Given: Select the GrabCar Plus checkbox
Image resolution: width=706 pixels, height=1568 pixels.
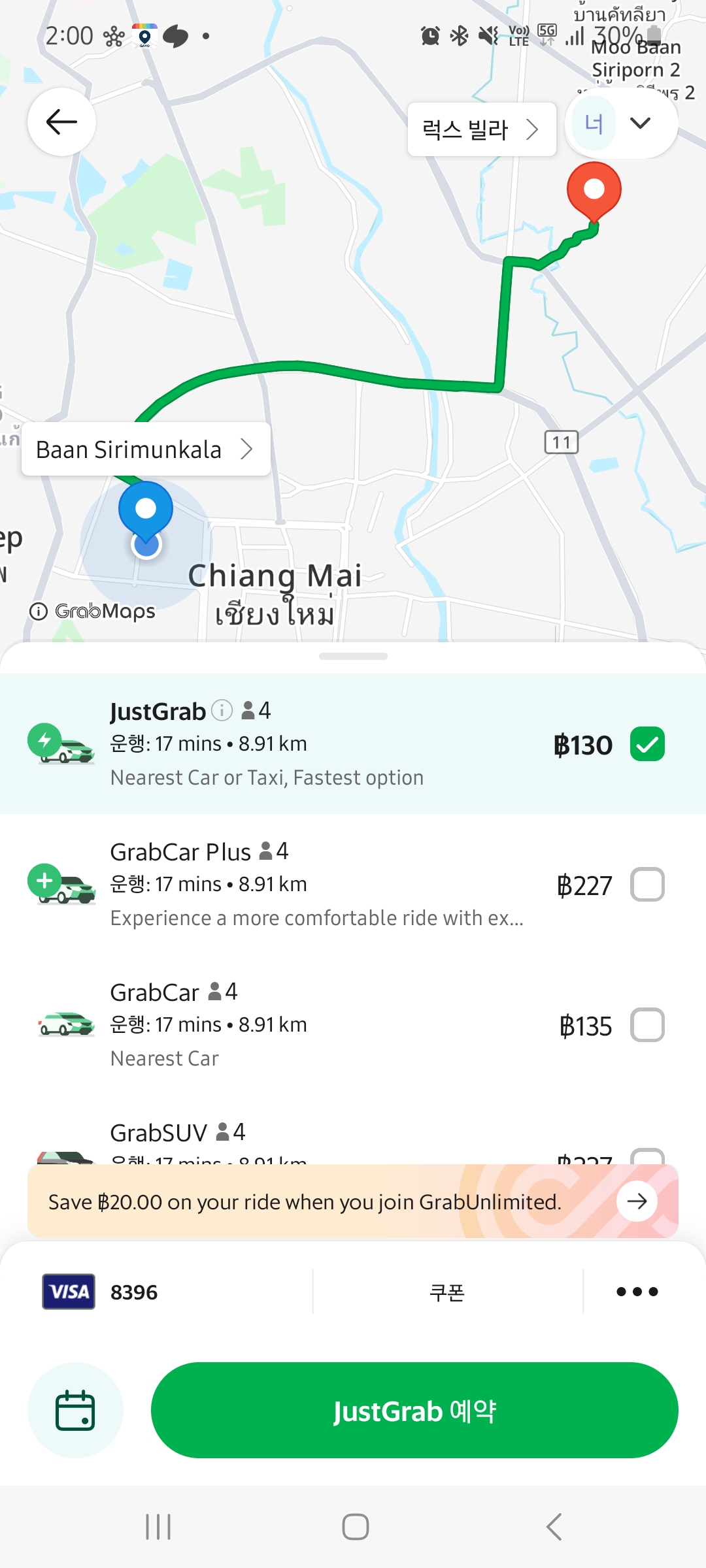Looking at the screenshot, I should click(x=647, y=885).
